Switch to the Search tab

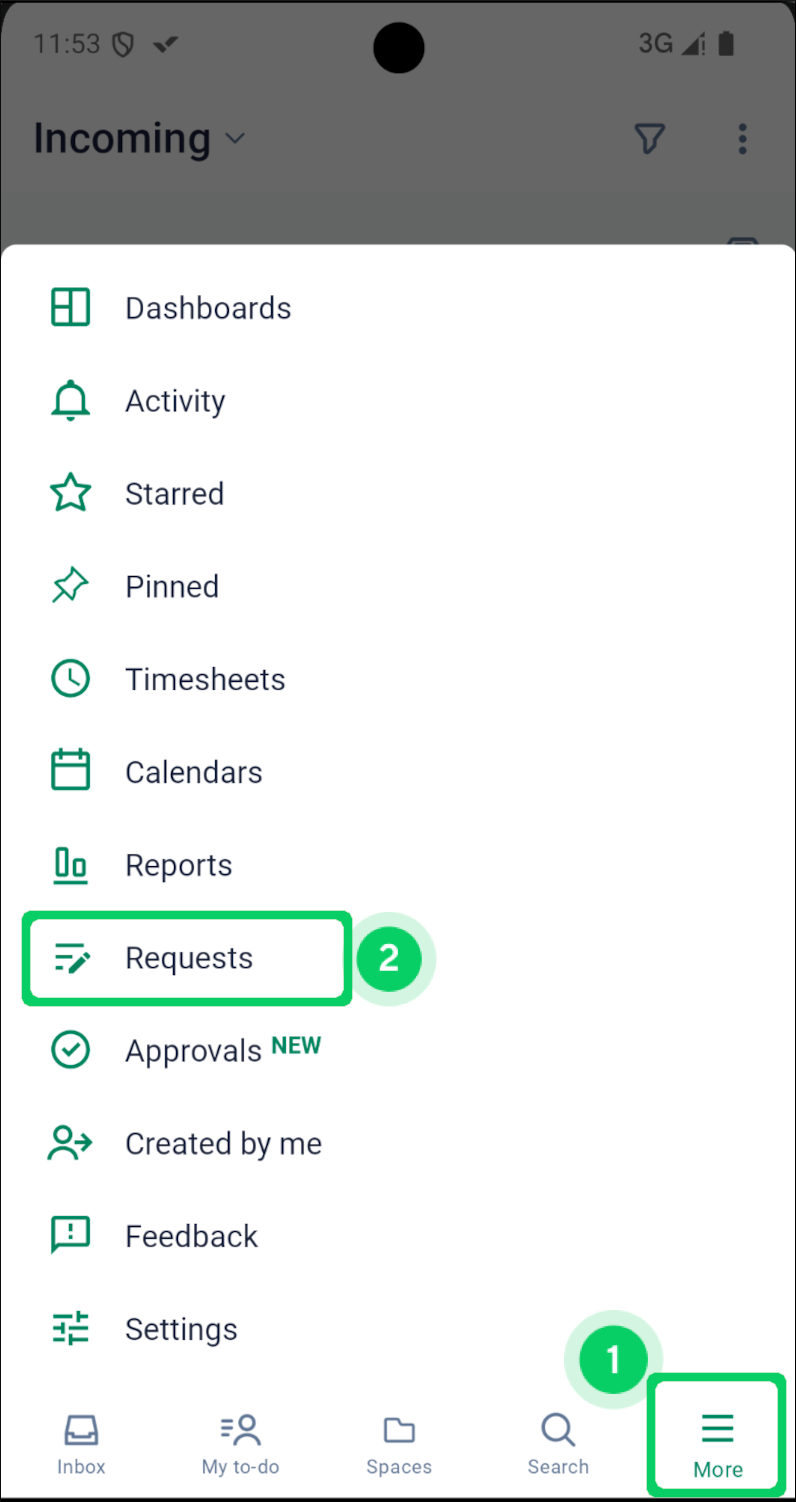click(x=558, y=1443)
